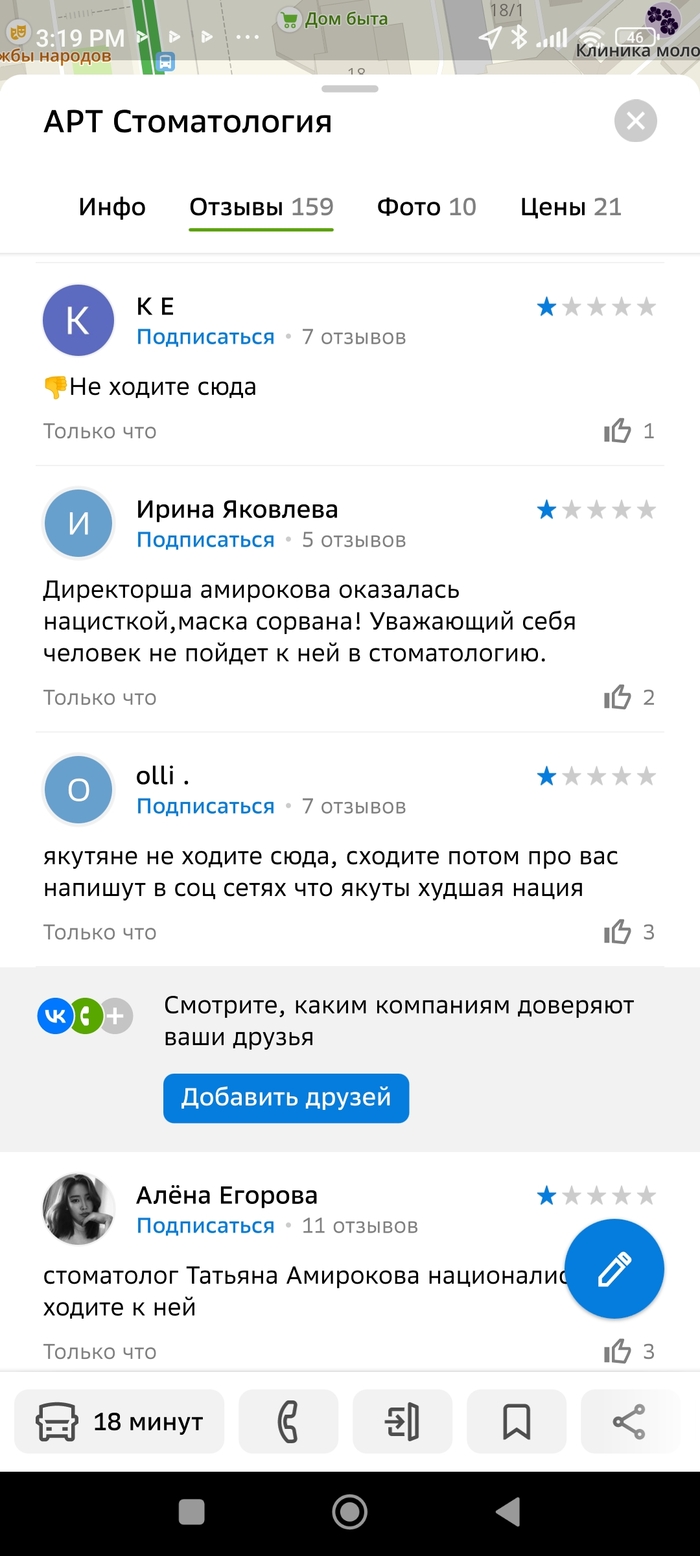Switch to the Цены tab
This screenshot has width=700, height=1556.
point(570,207)
